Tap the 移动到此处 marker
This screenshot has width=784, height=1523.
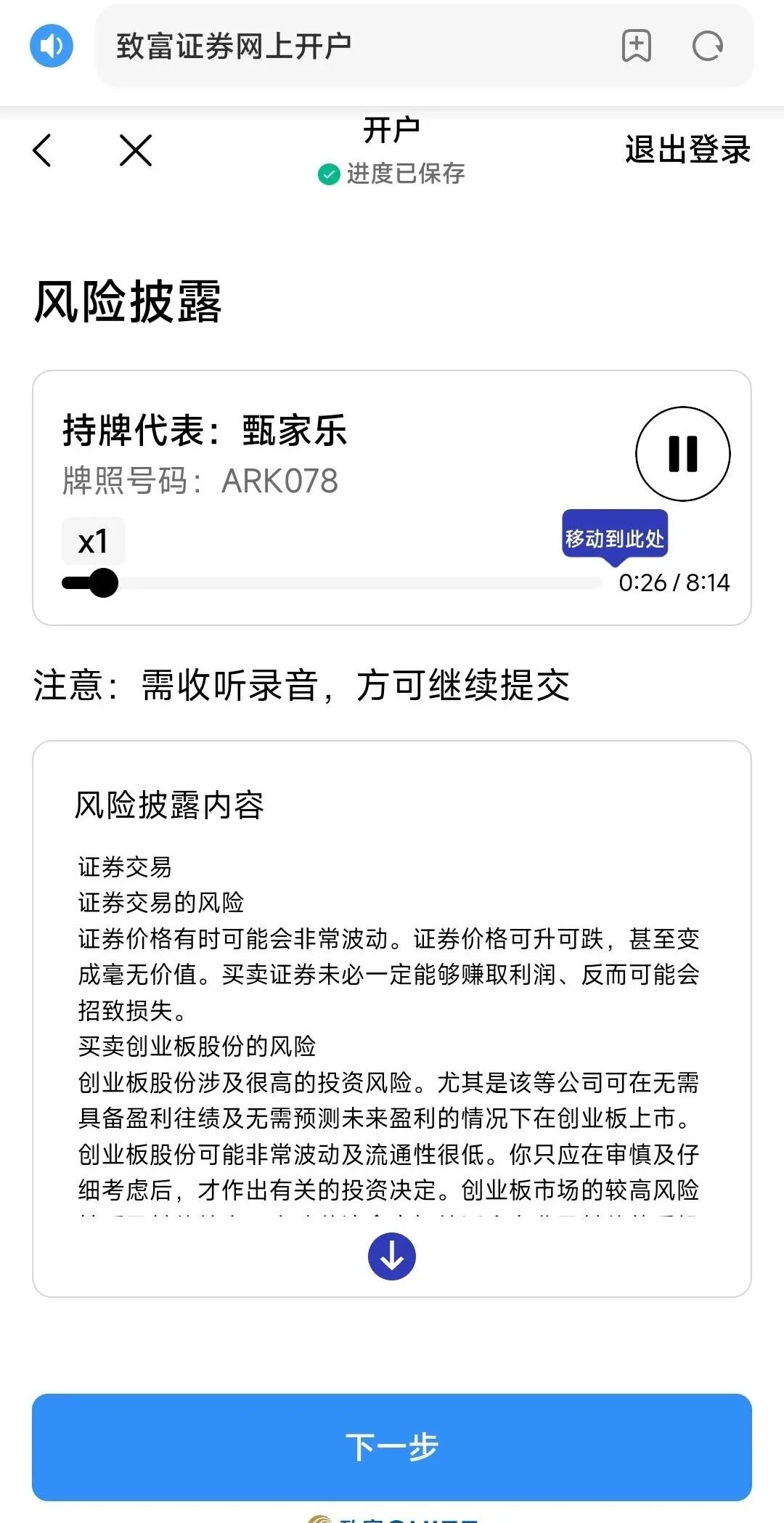(x=614, y=538)
